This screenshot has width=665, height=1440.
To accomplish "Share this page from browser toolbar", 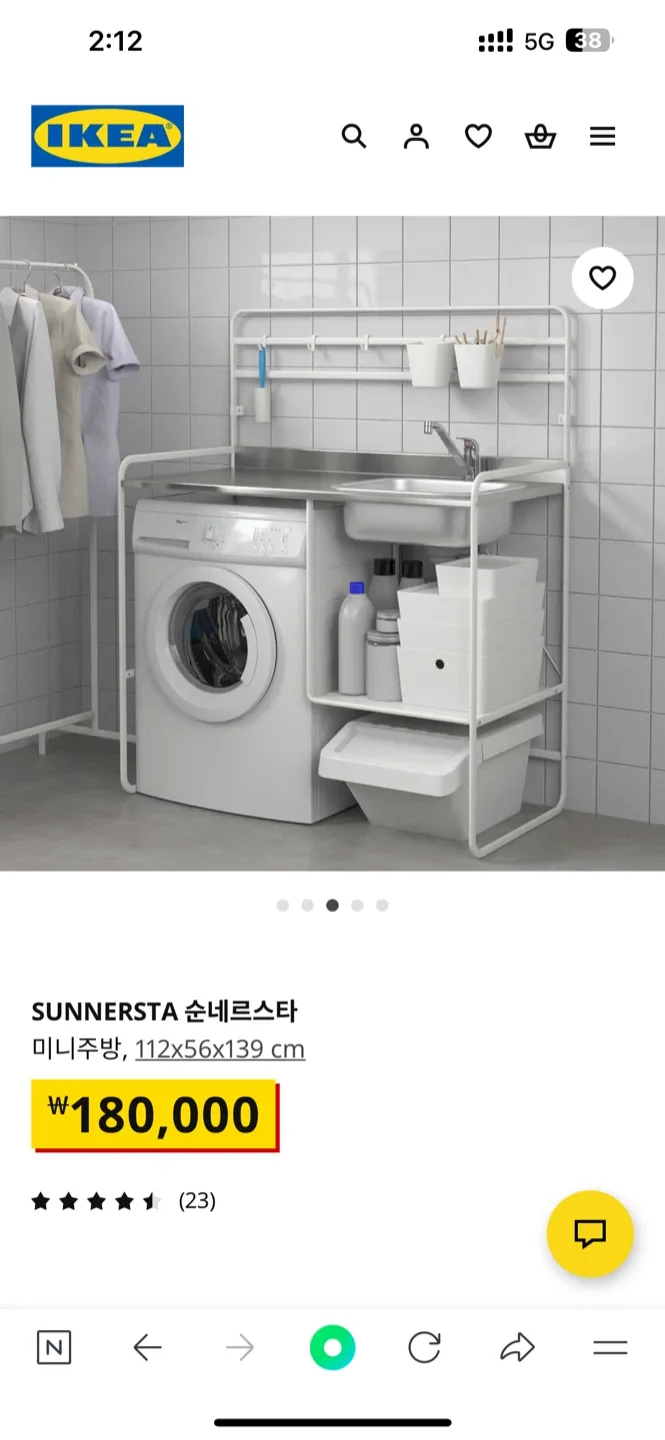I will tap(517, 1348).
